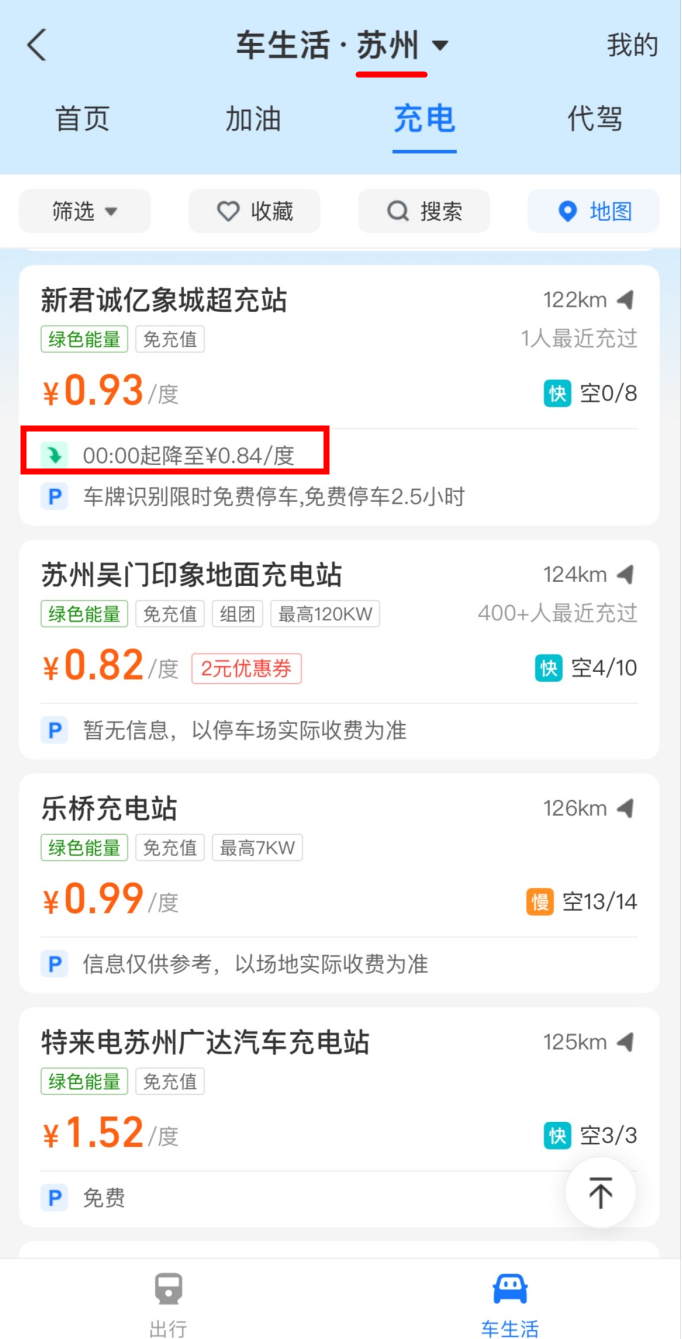The width and height of the screenshot is (682, 1339).
Task: Expand the 筛选 filter dropdown
Action: tap(85, 211)
